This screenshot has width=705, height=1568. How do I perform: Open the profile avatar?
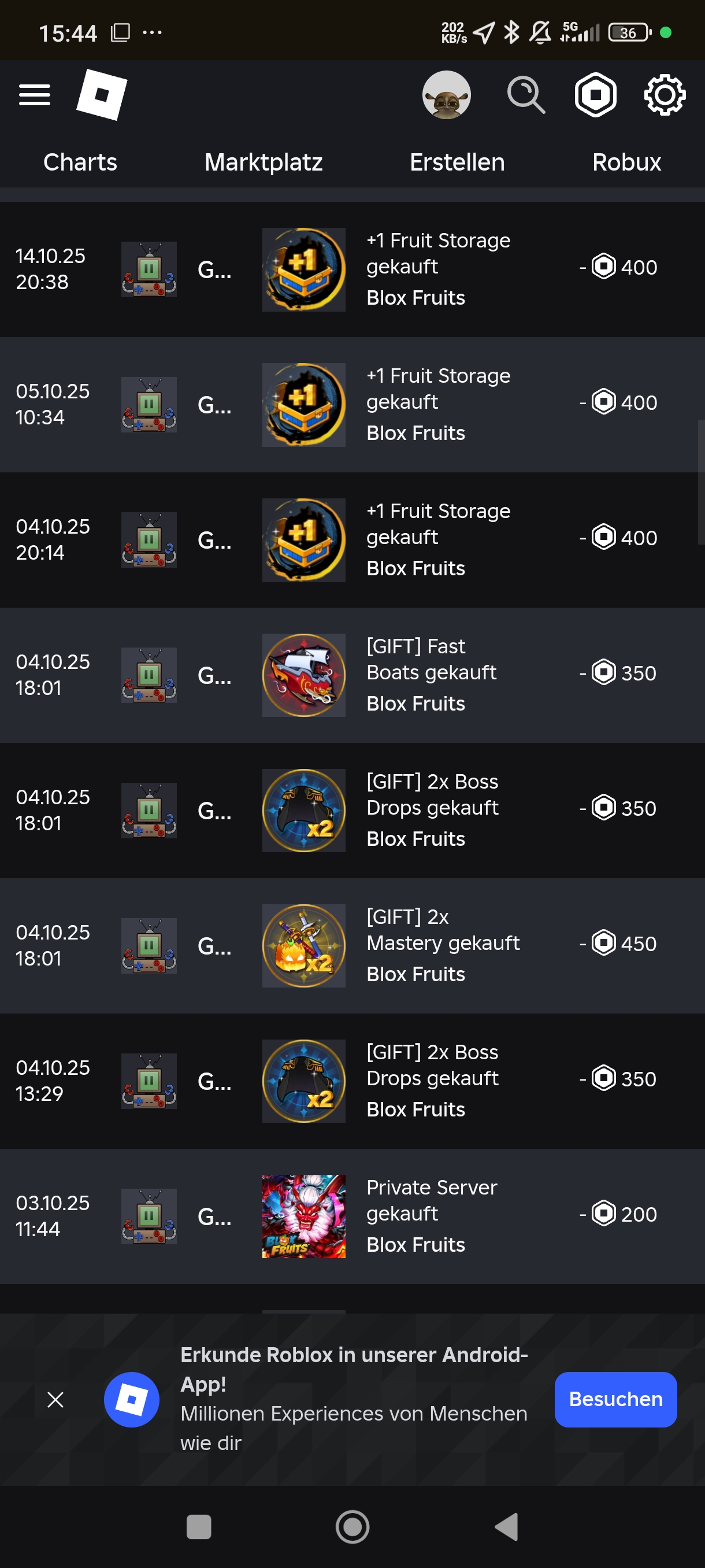[447, 95]
